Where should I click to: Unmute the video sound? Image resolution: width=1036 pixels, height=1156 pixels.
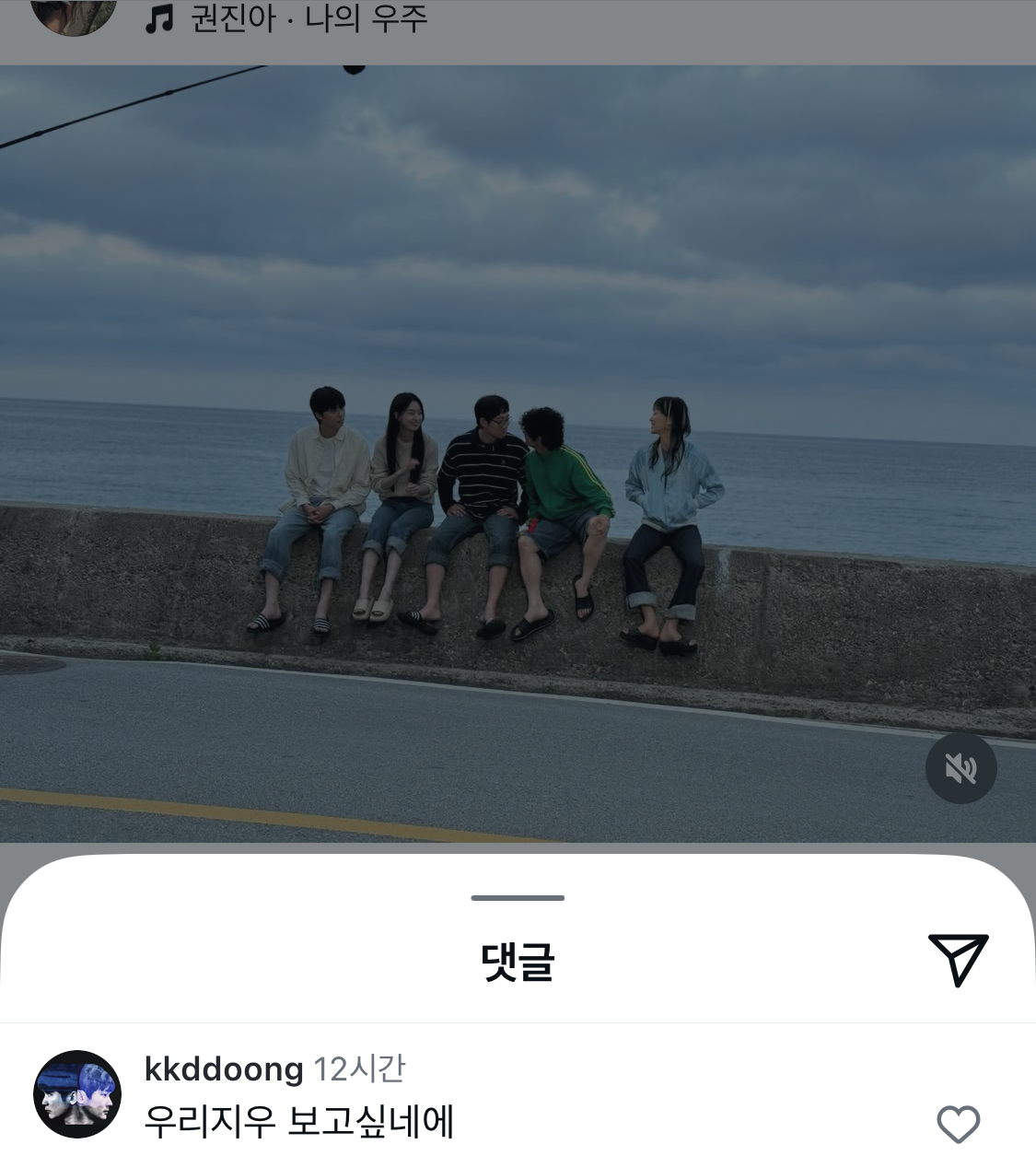(x=960, y=768)
